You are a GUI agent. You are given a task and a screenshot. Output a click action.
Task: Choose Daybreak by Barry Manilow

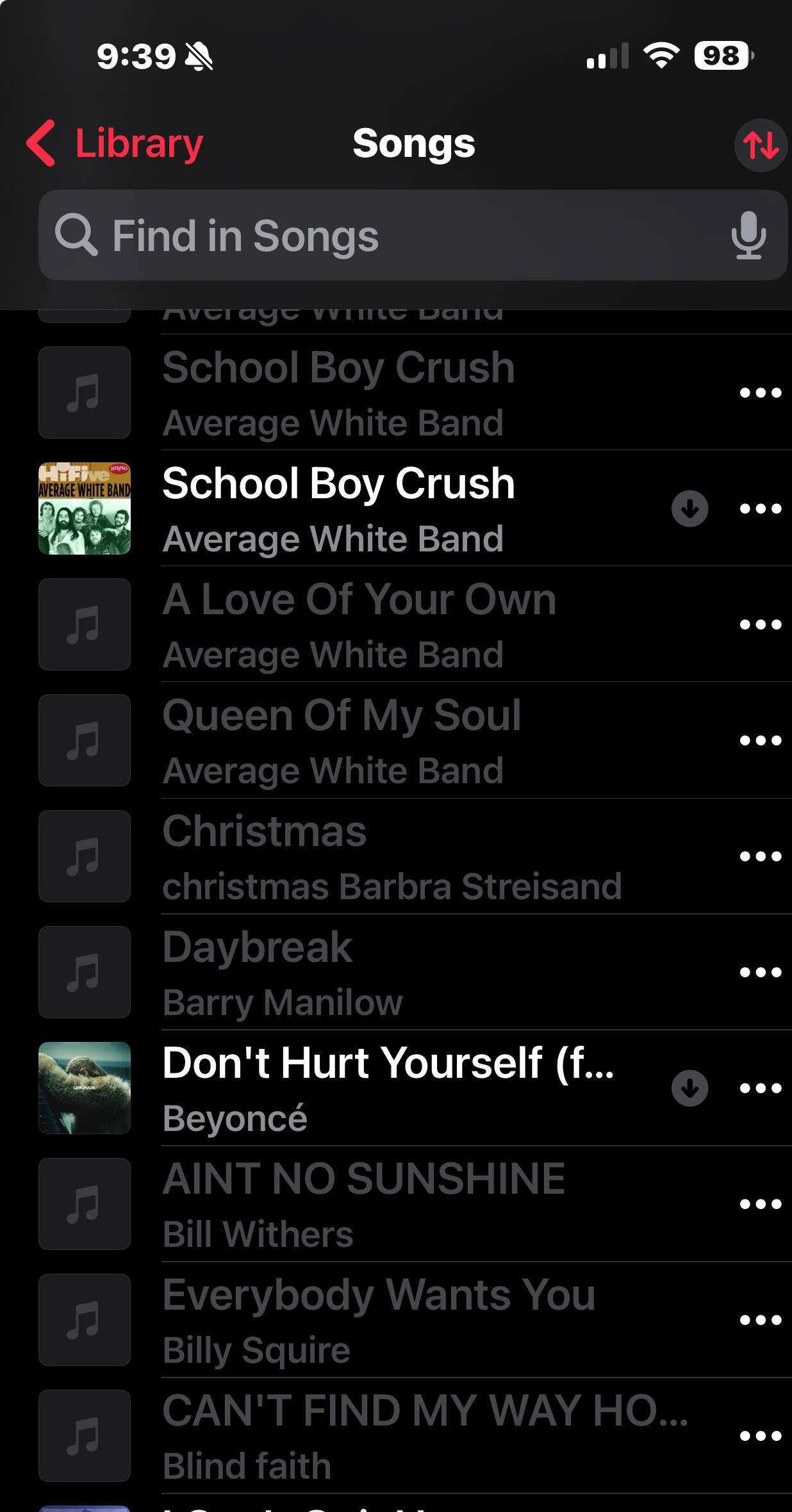click(283, 972)
